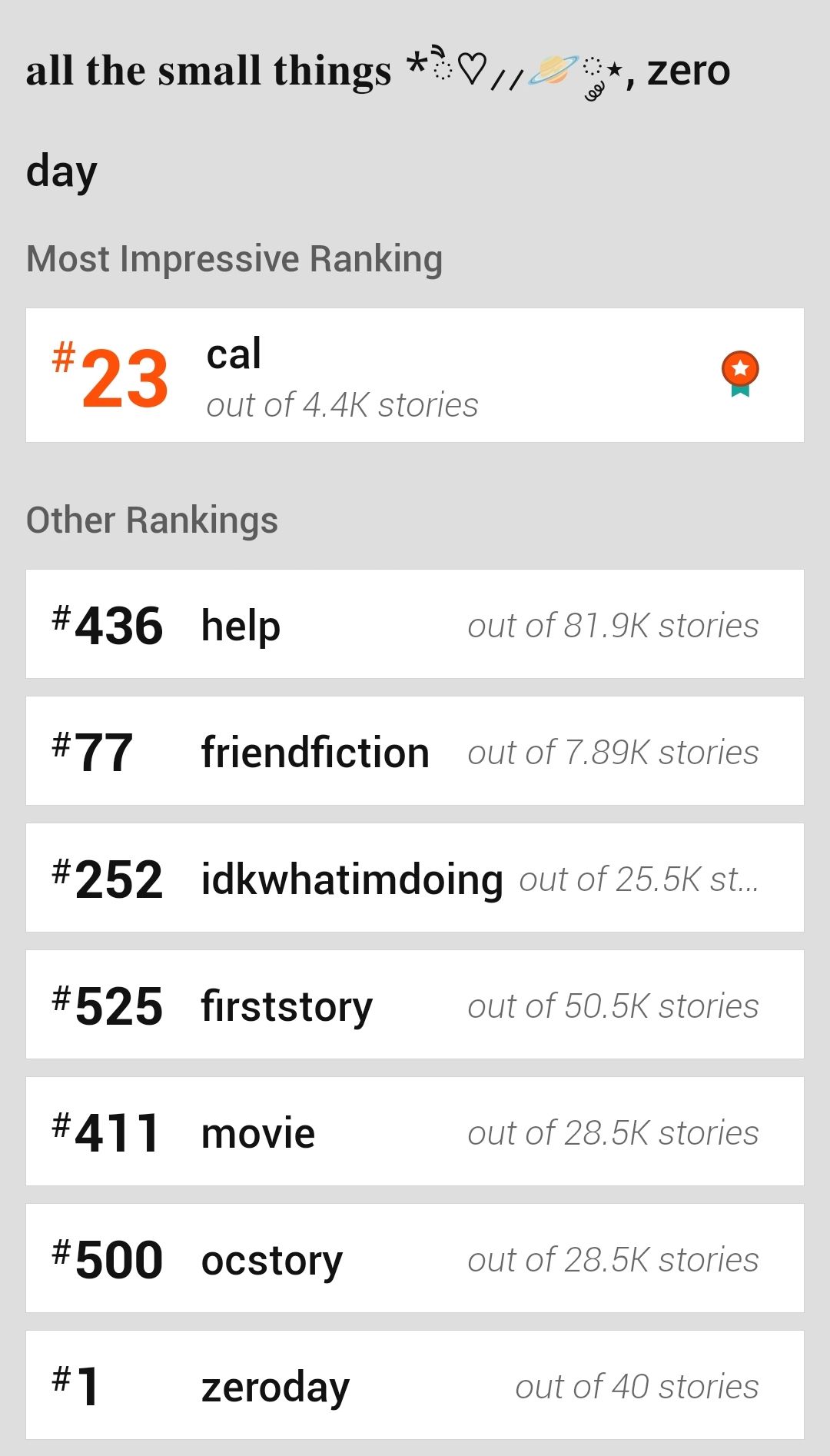Open the movie tag ranking
Viewport: 830px width, 1456px height.
click(x=415, y=1132)
